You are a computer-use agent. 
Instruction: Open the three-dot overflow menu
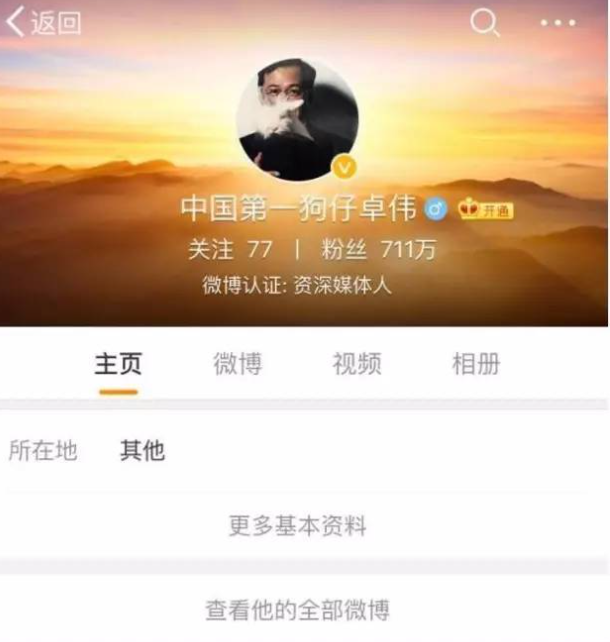[x=558, y=23]
